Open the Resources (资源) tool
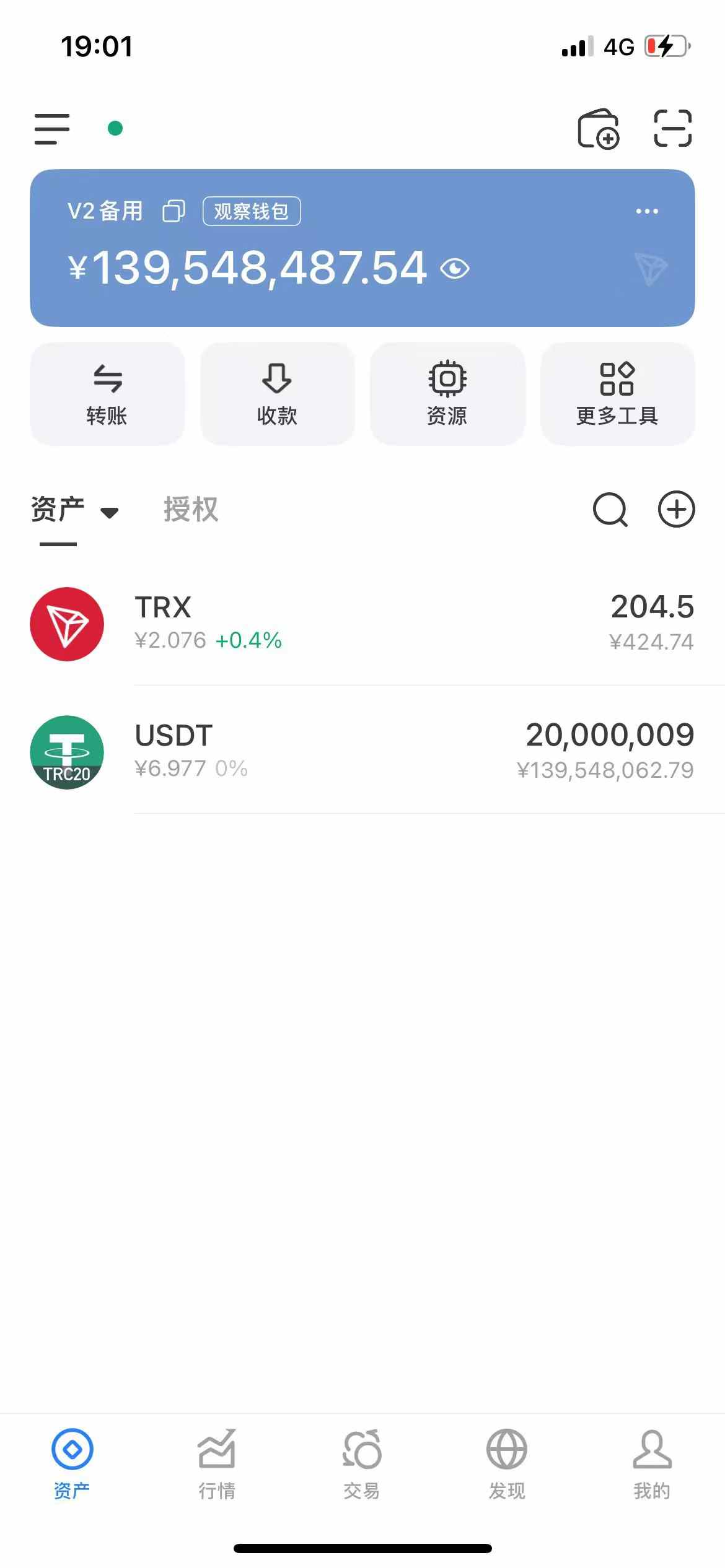Image resolution: width=725 pixels, height=1568 pixels. point(447,394)
